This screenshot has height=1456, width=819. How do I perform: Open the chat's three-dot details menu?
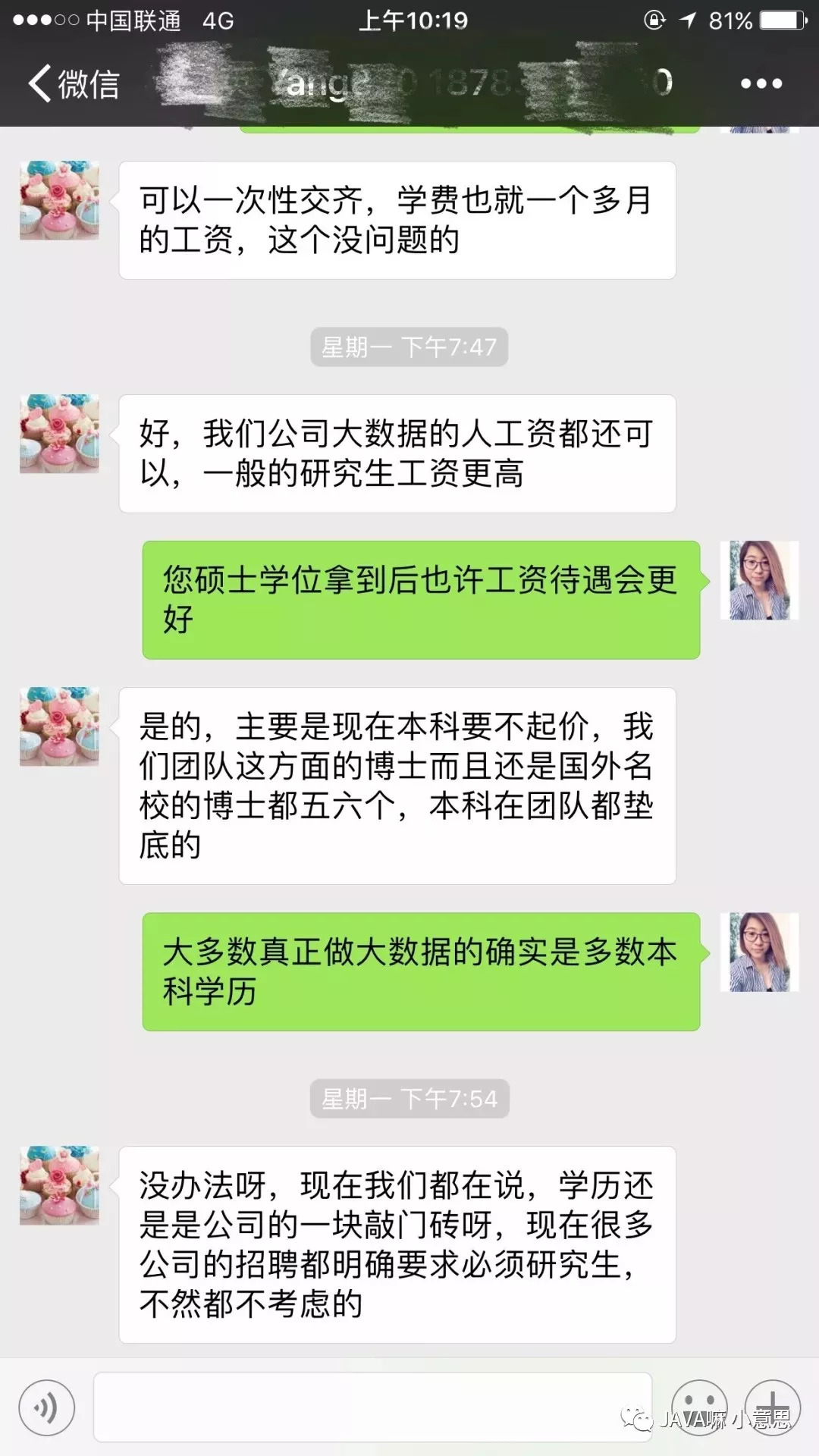tap(761, 83)
